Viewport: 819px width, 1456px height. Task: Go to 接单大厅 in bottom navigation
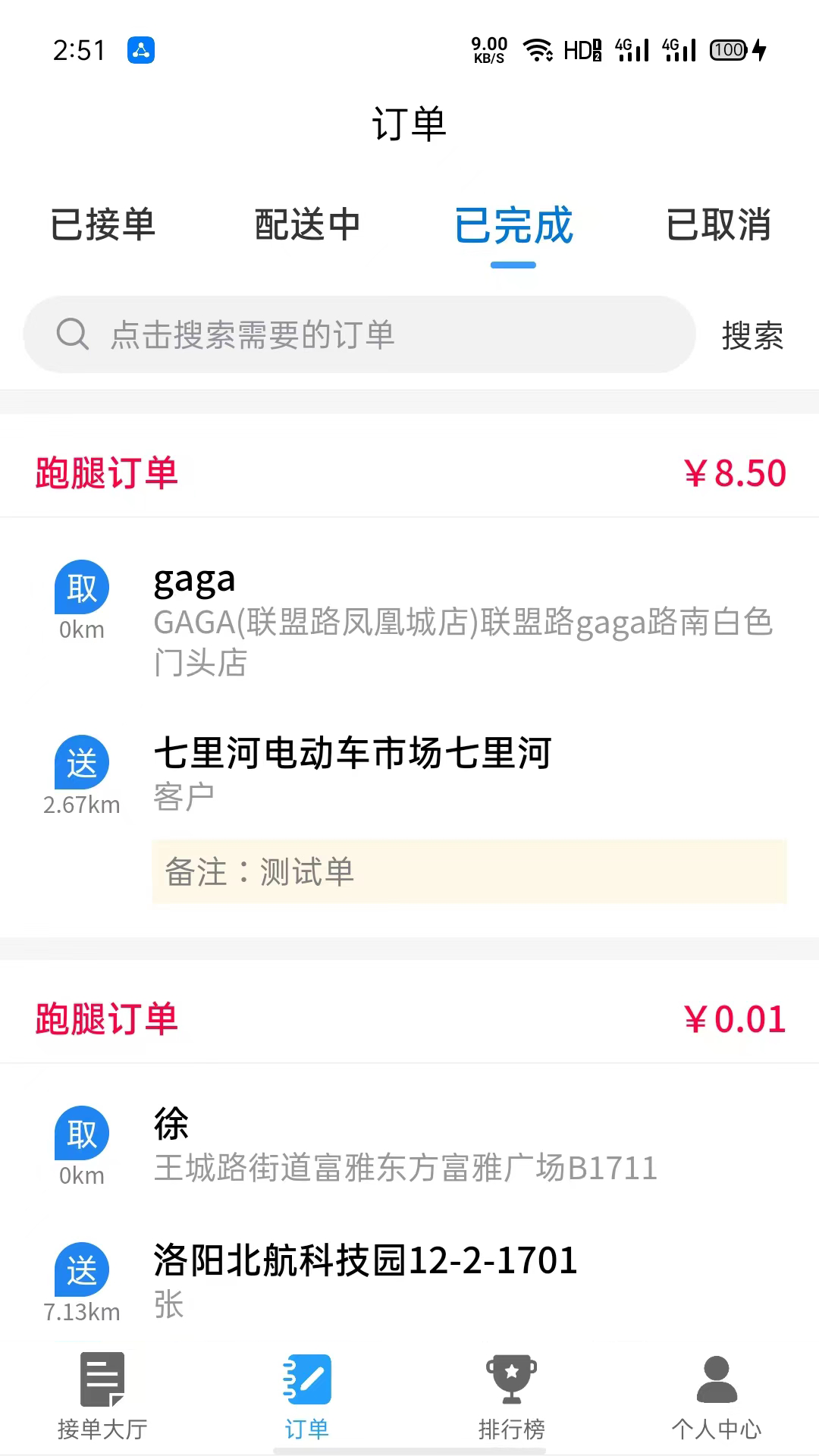102,1397
